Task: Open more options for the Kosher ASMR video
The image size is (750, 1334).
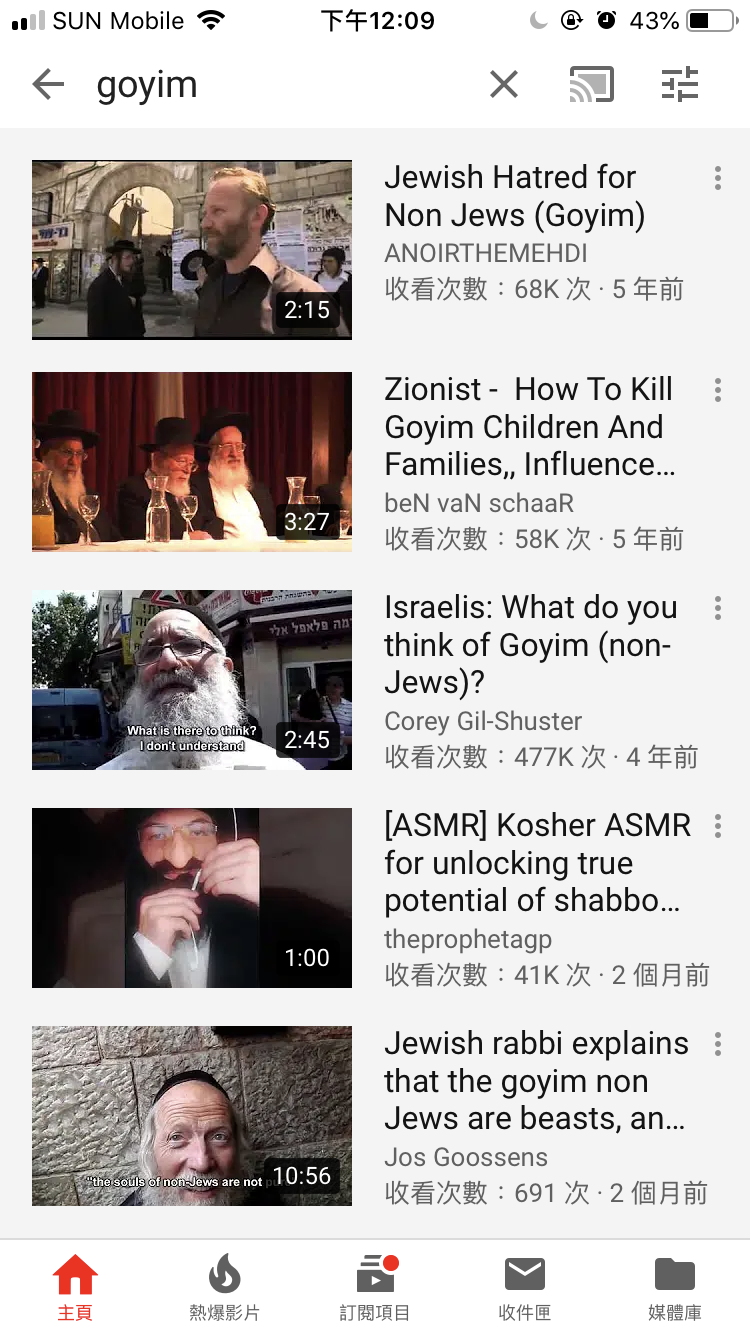Action: (717, 826)
